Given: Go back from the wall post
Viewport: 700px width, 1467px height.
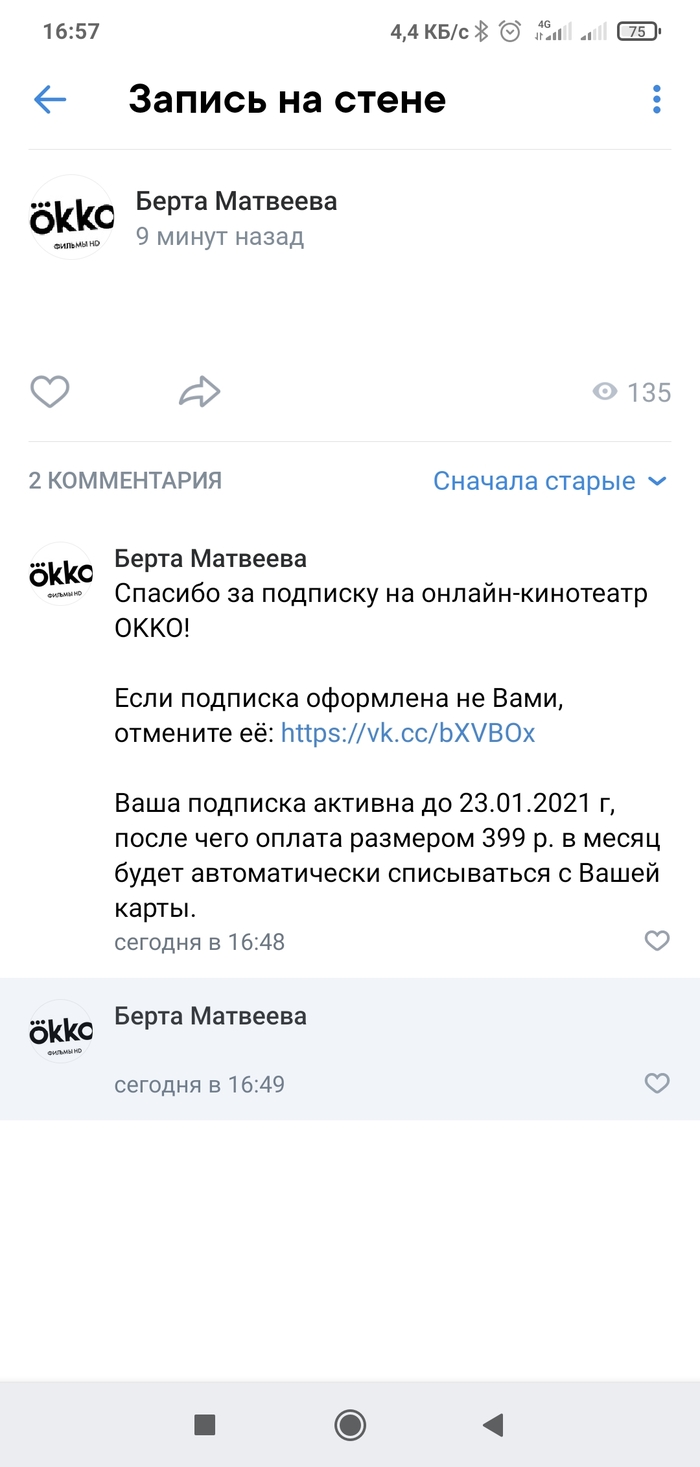Looking at the screenshot, I should pos(50,99).
